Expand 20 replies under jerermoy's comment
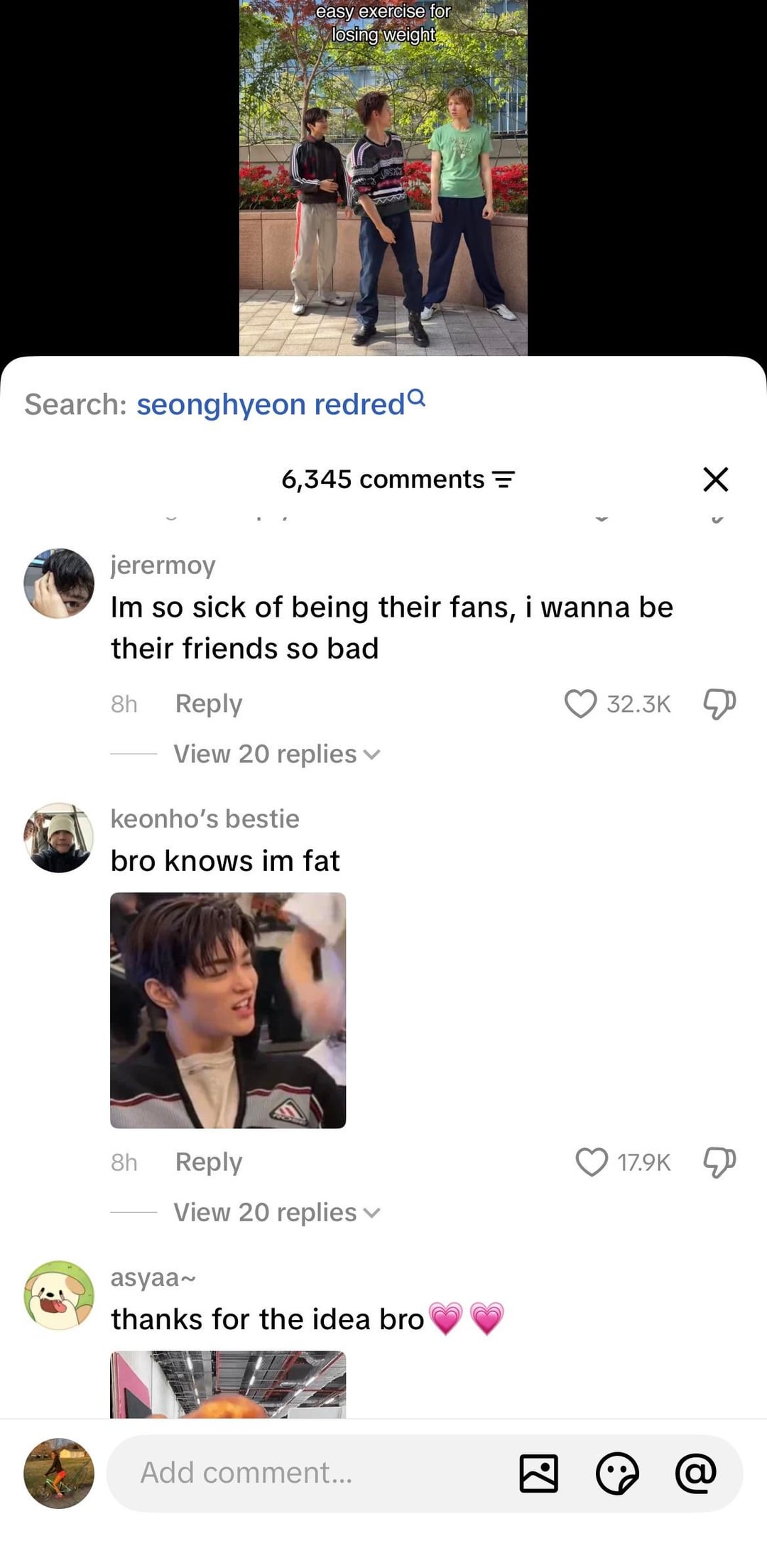The height and width of the screenshot is (1568, 767). click(277, 755)
